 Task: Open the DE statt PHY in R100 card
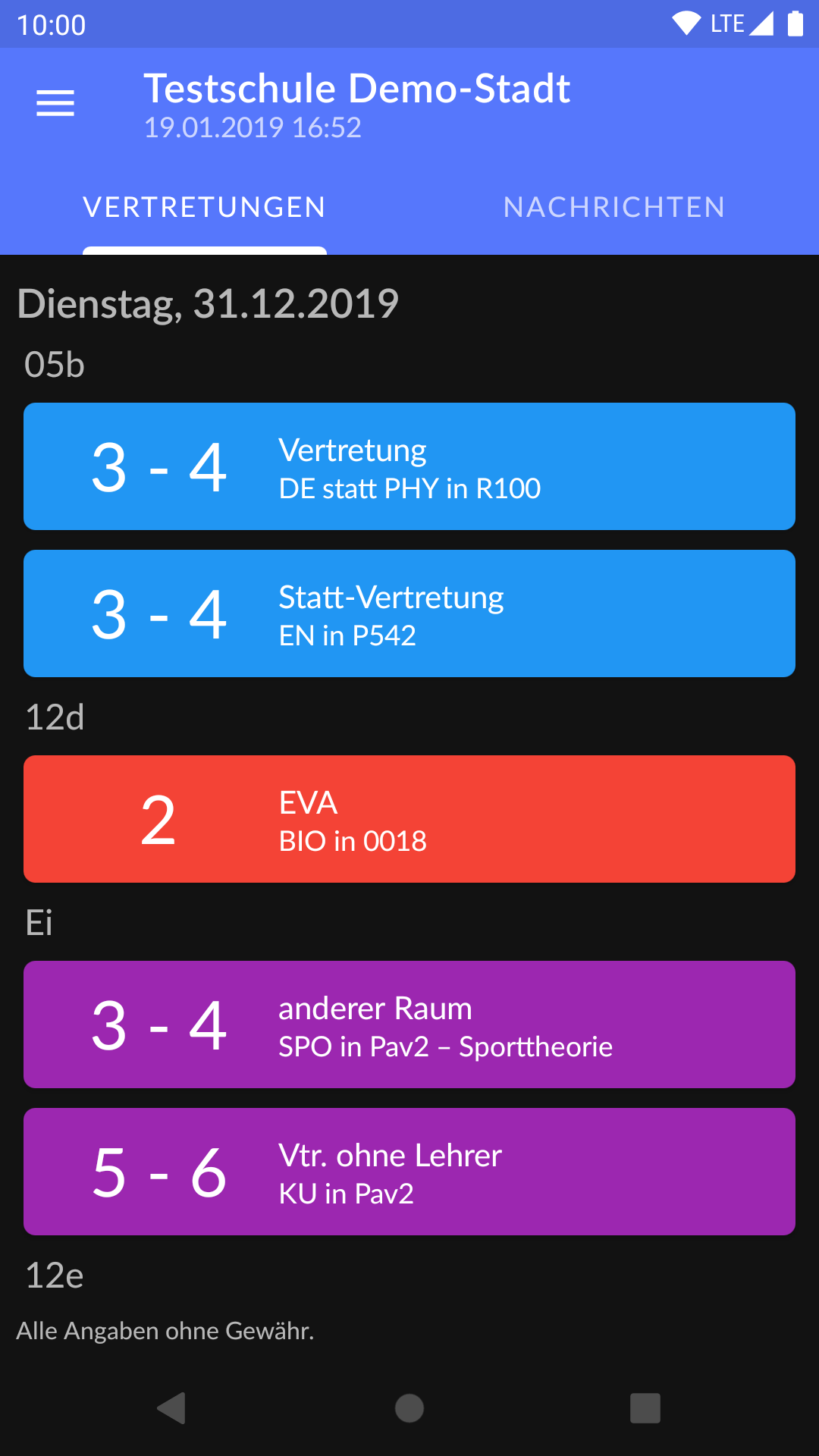pyautogui.click(x=409, y=466)
